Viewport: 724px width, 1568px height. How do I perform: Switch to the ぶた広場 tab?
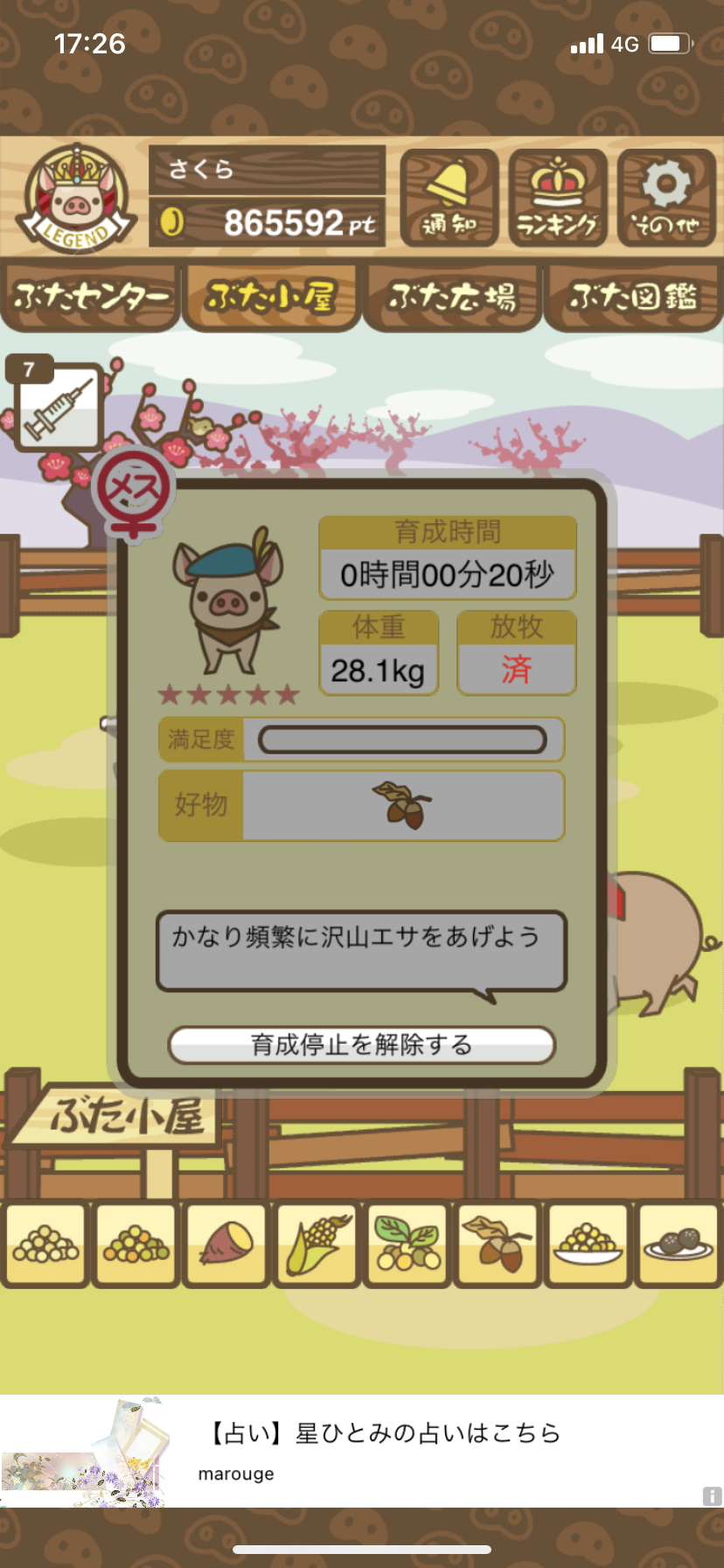(x=452, y=297)
